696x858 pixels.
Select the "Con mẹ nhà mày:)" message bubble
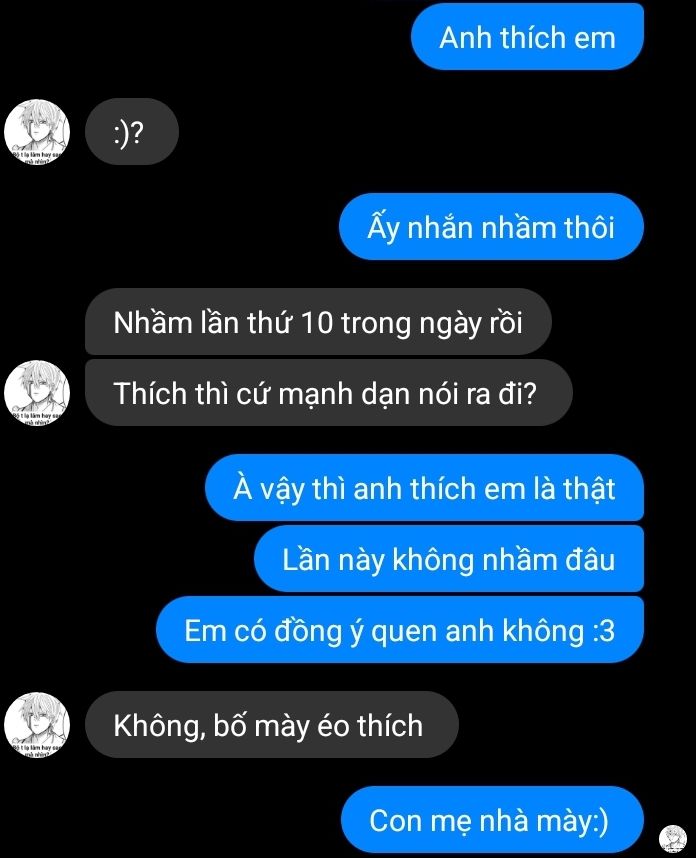pos(488,820)
